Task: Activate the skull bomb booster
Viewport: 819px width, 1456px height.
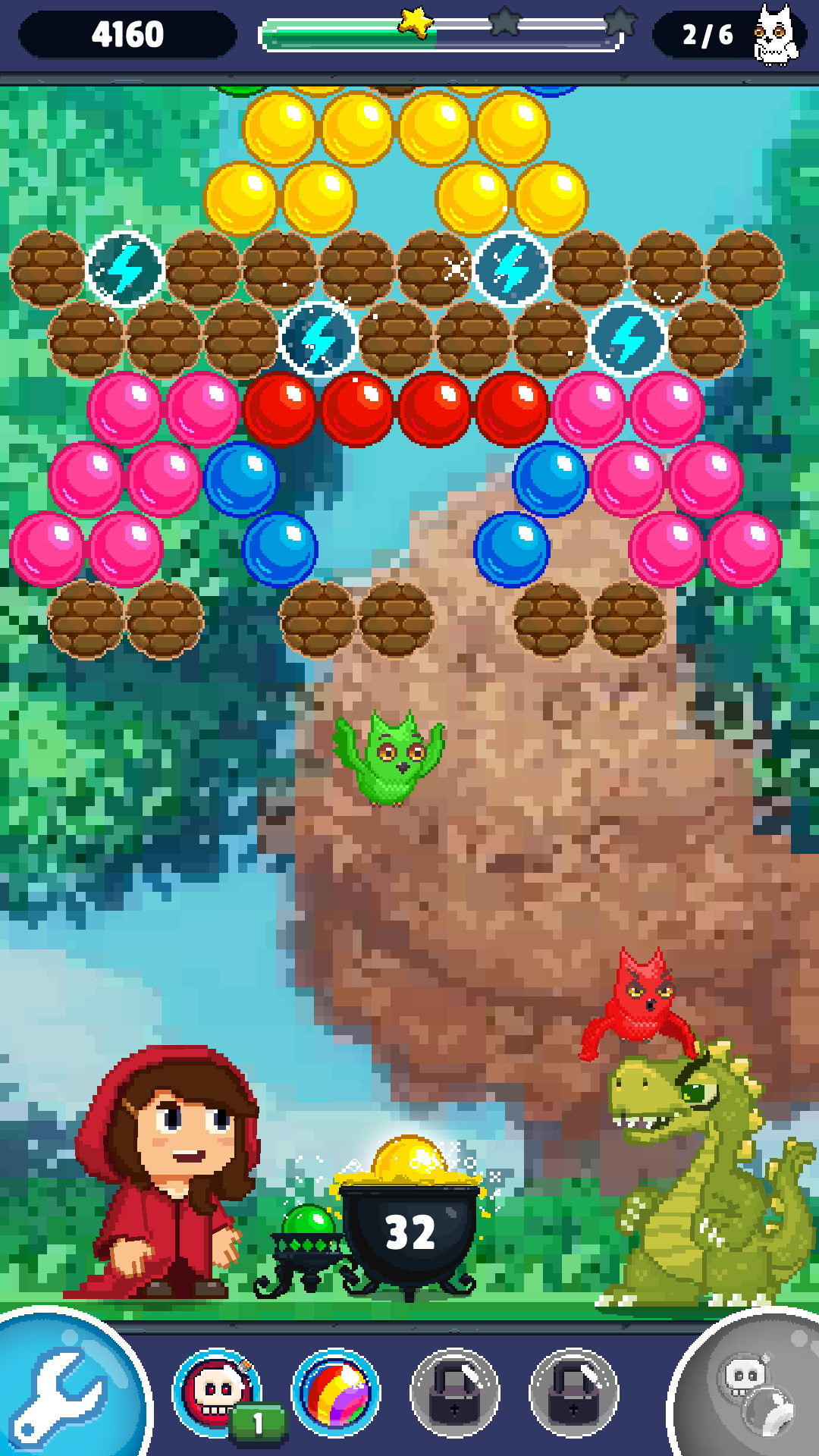Action: [x=218, y=1392]
